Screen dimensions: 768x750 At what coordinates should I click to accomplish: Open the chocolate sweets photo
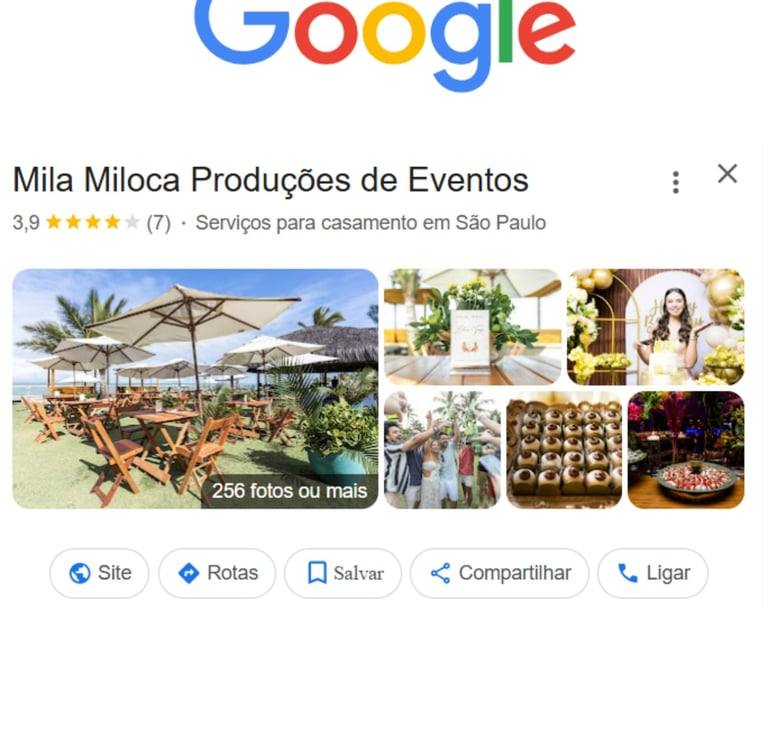(x=564, y=449)
